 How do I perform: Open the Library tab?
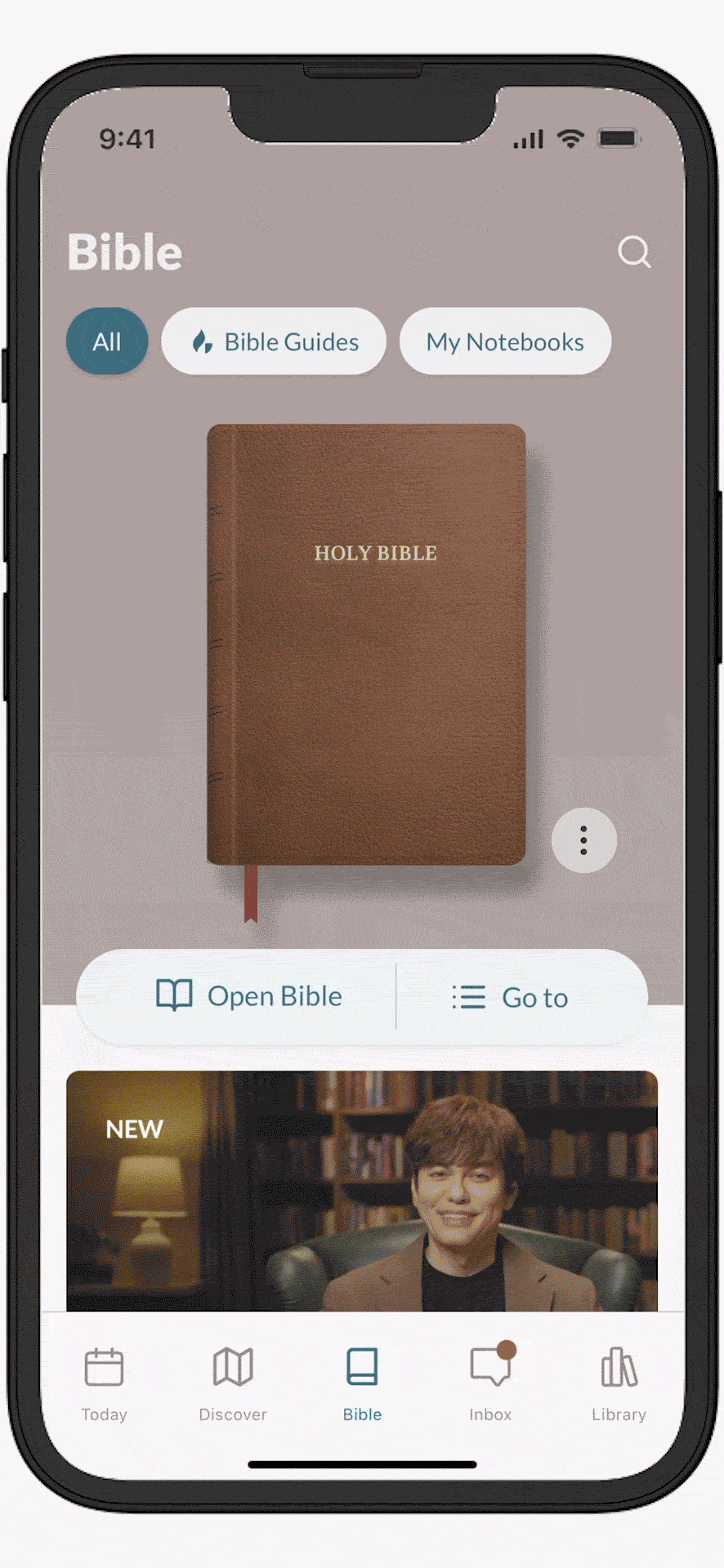pos(619,1383)
